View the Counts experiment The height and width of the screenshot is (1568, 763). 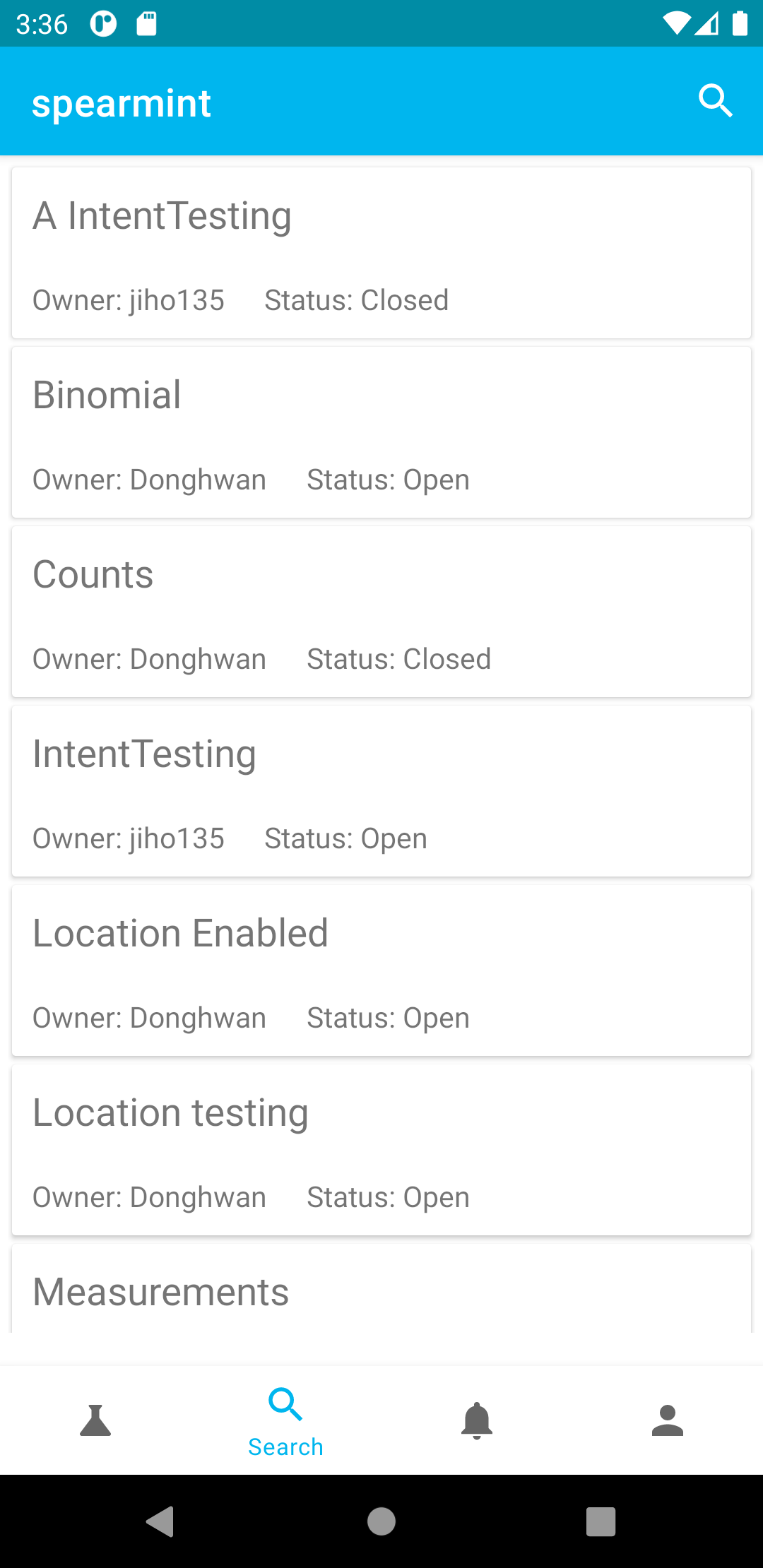(x=381, y=612)
